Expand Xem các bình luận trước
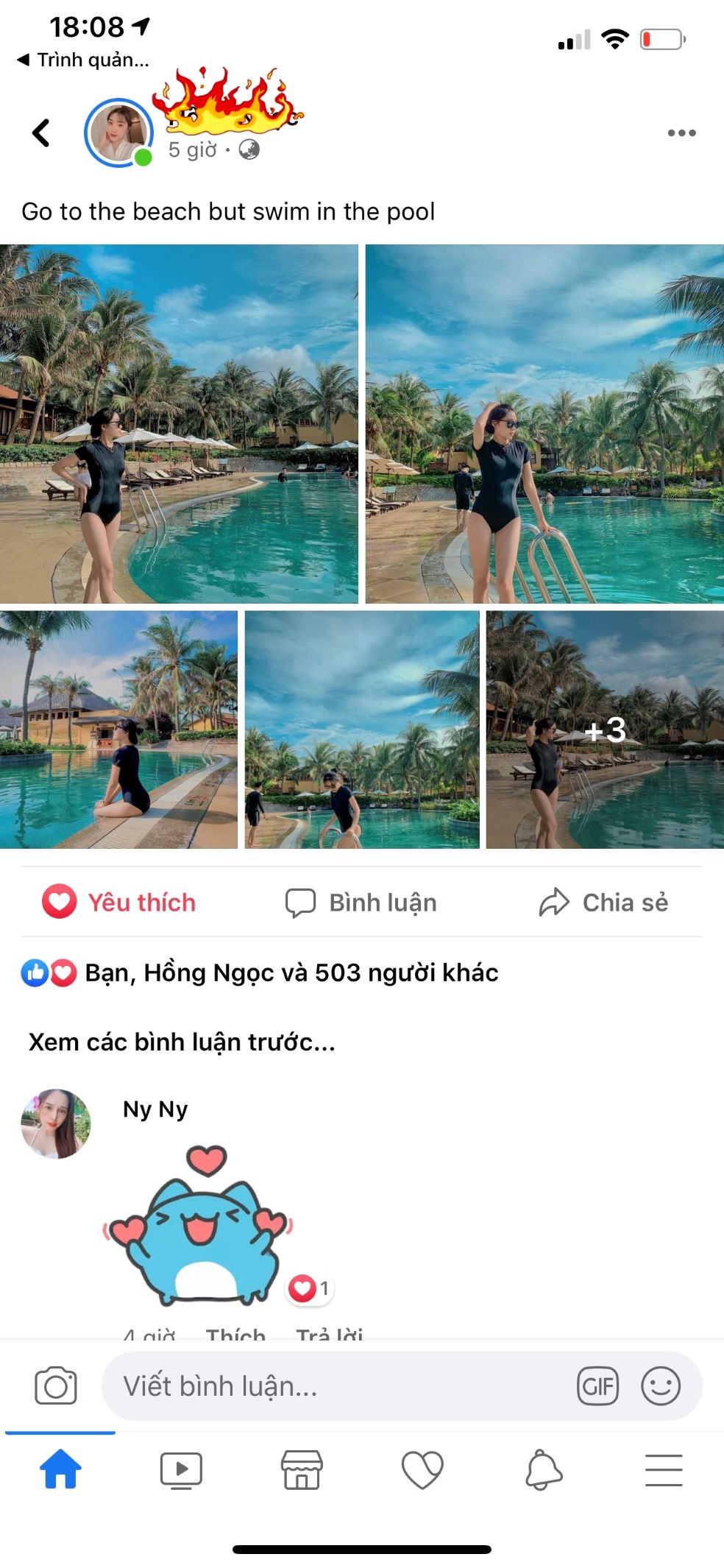Image resolution: width=724 pixels, height=1568 pixels. click(x=182, y=1042)
